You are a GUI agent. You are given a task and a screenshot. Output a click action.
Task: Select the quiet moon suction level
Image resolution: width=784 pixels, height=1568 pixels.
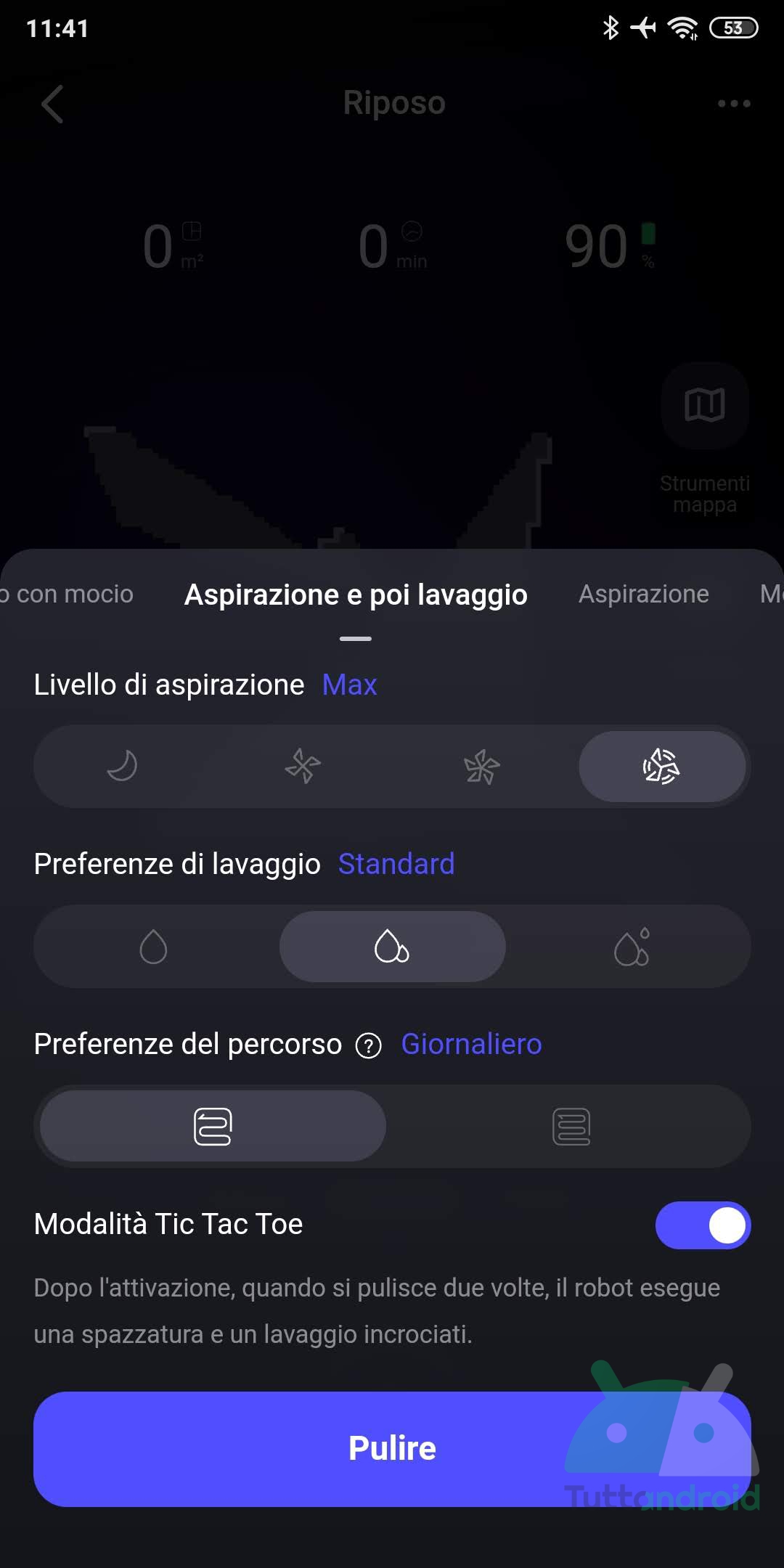122,766
